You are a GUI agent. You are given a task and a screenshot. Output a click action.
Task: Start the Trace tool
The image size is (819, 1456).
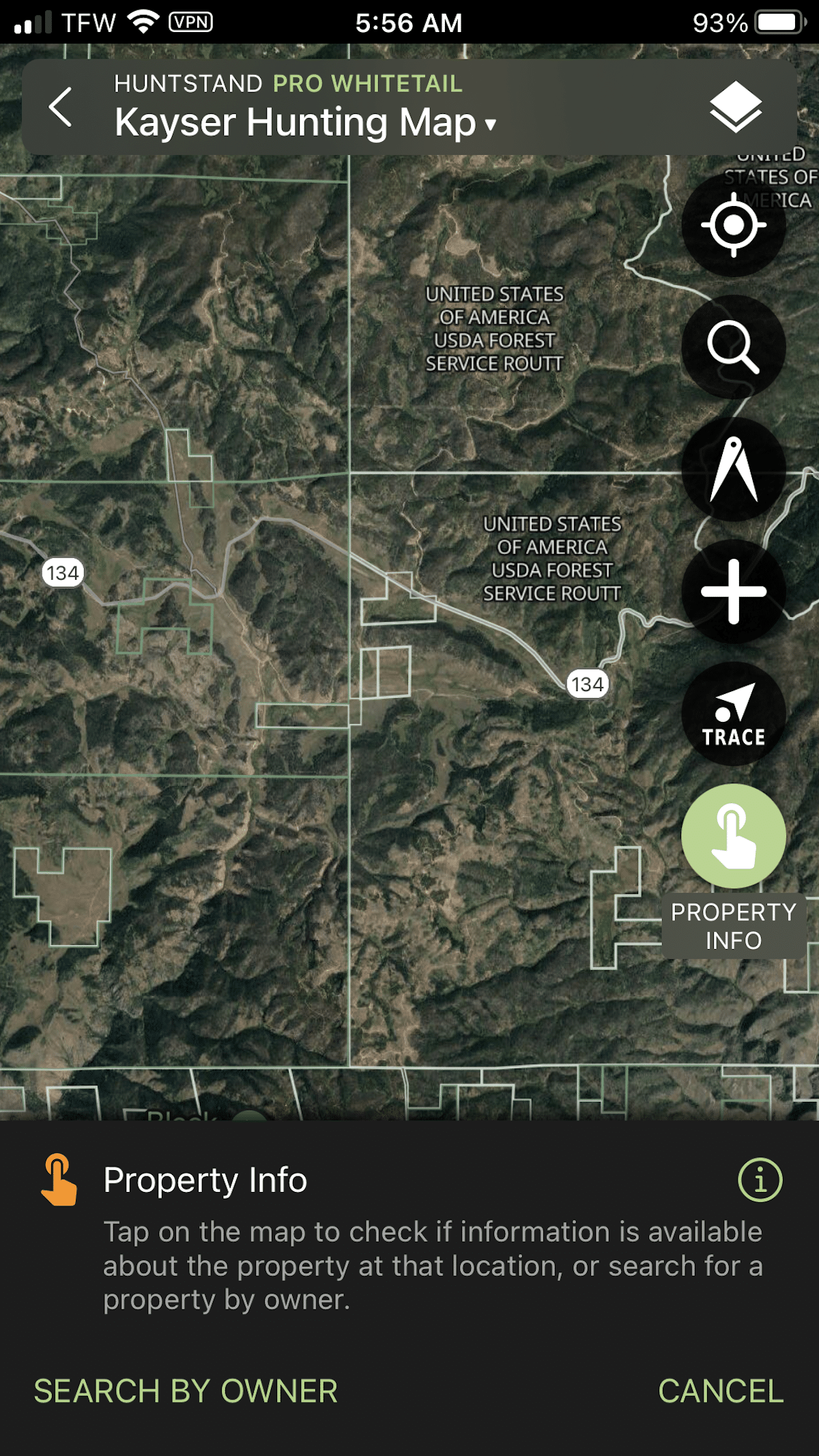734,713
